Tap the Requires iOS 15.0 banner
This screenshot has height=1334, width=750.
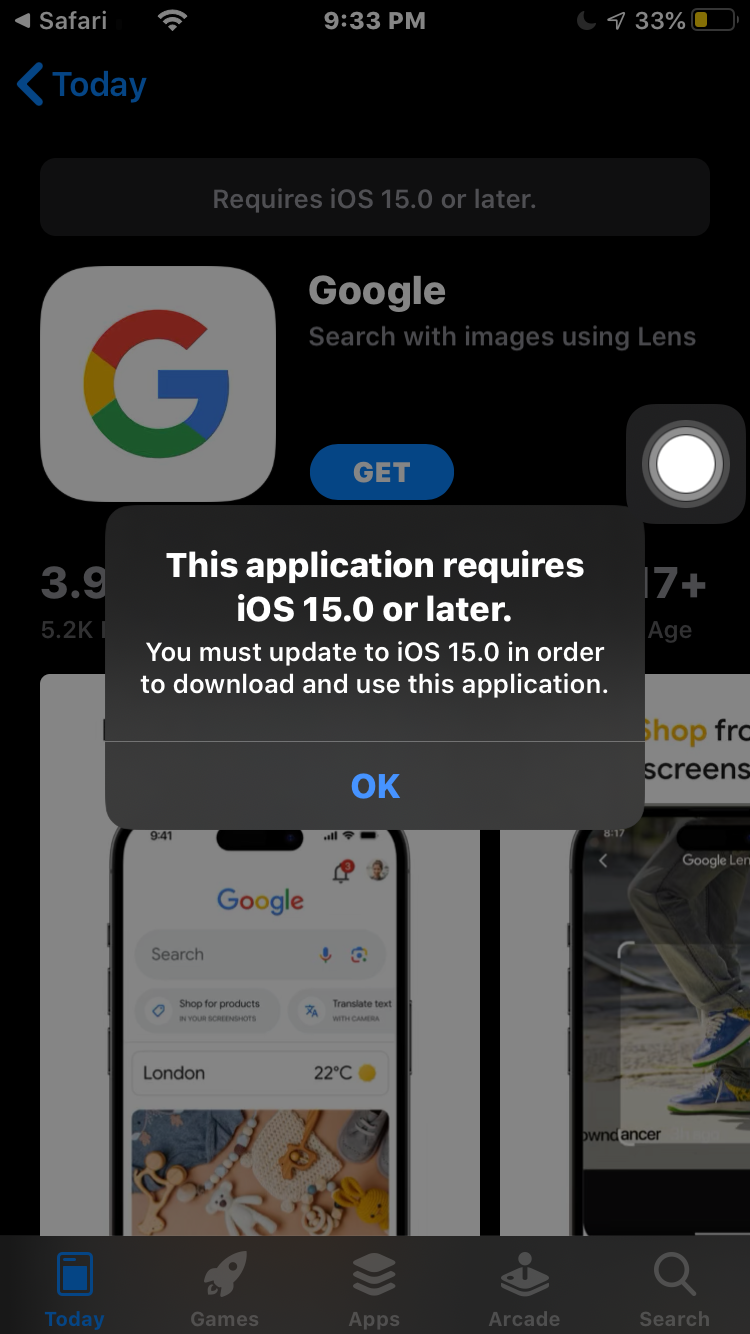(374, 197)
